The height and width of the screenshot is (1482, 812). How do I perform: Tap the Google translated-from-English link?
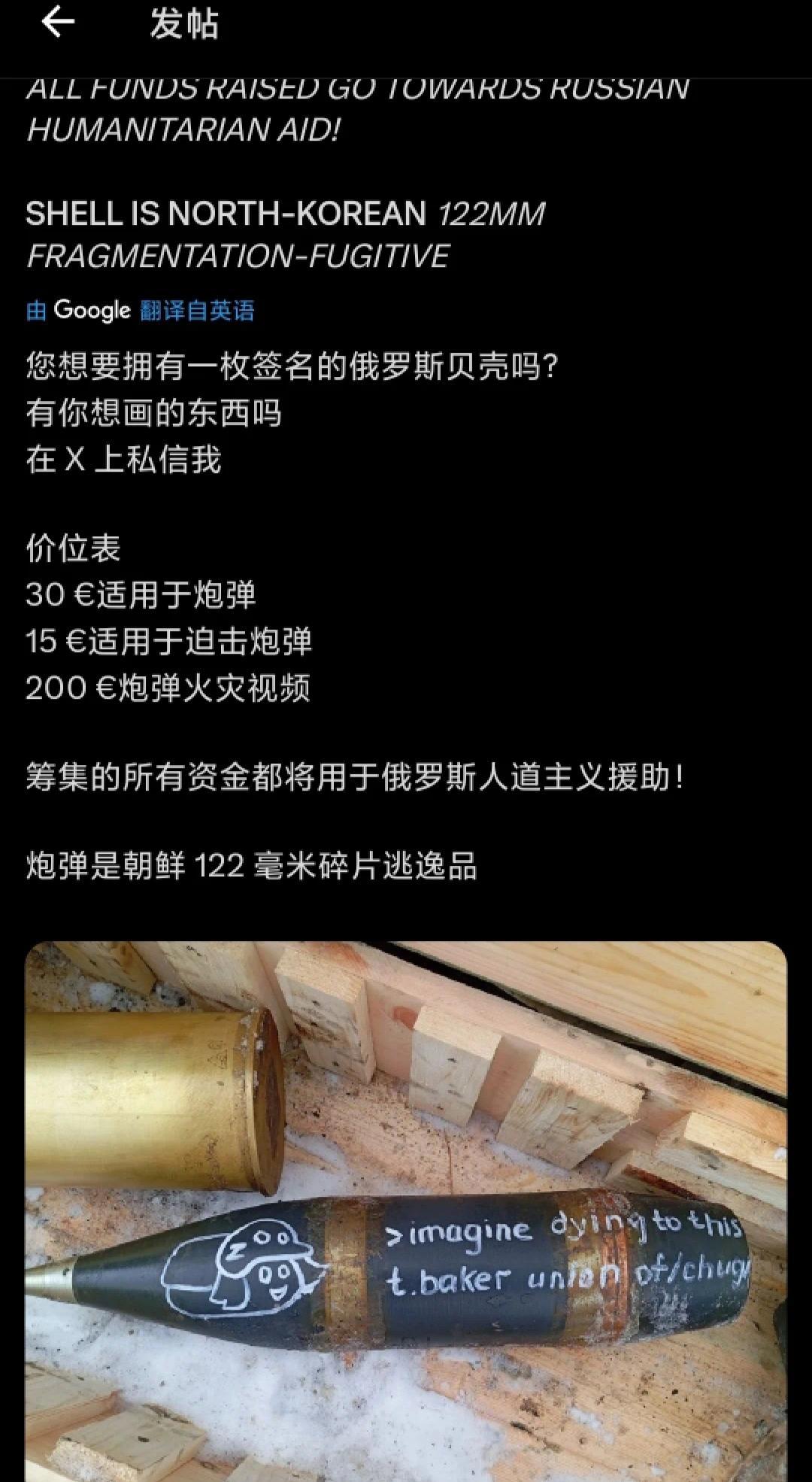coord(141,310)
